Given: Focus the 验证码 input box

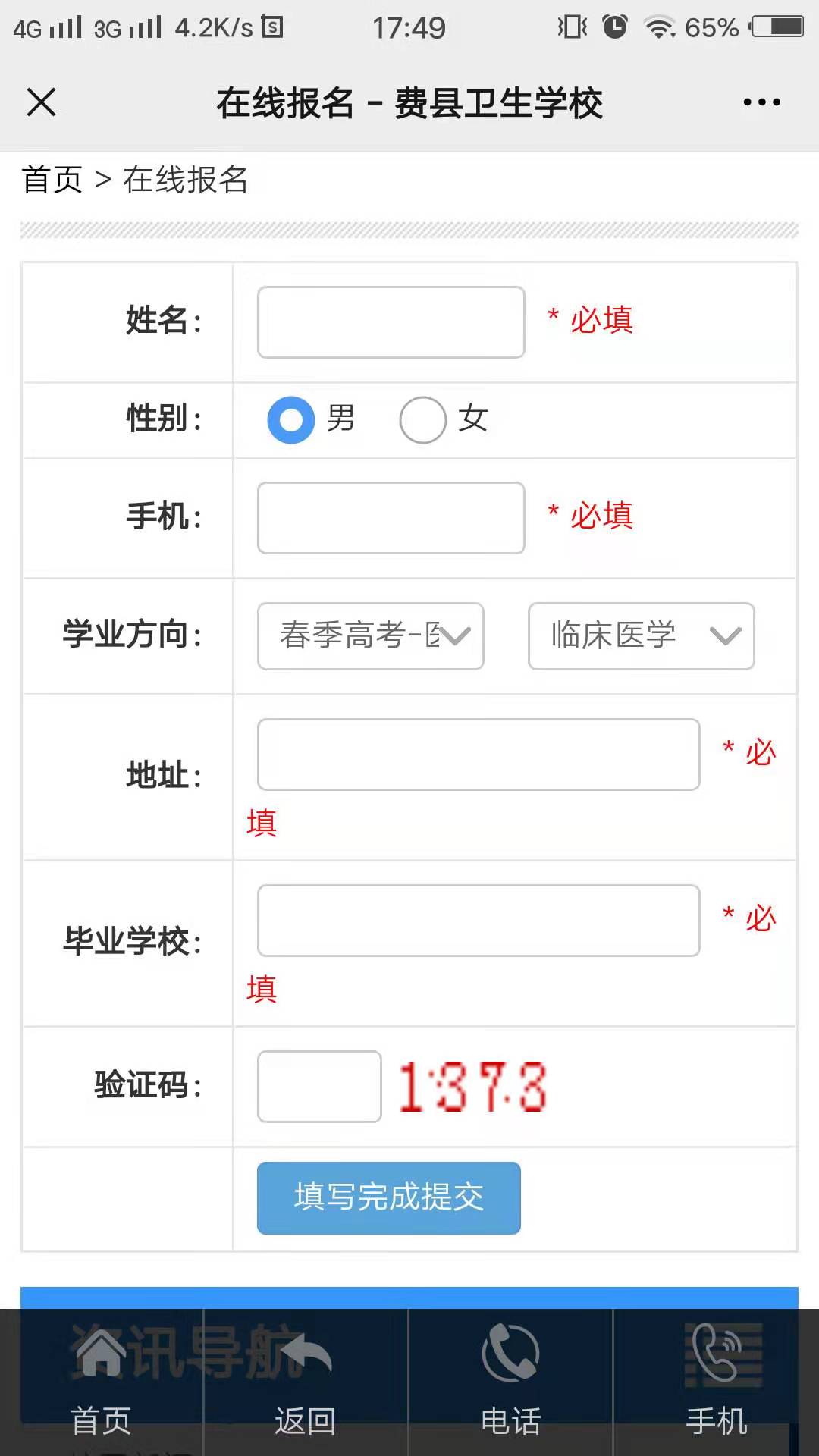Looking at the screenshot, I should (319, 1087).
